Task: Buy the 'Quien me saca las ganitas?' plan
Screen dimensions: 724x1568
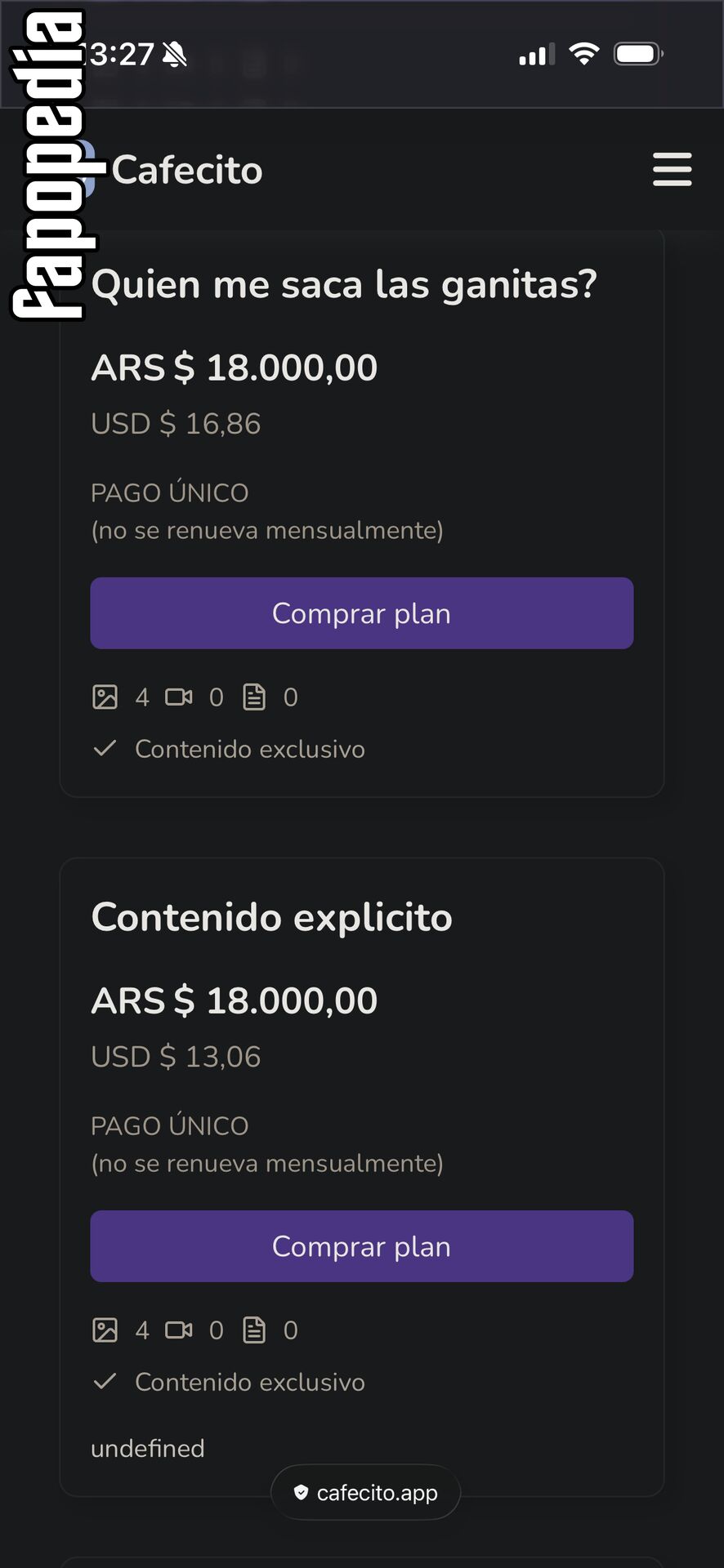Action: coord(361,613)
